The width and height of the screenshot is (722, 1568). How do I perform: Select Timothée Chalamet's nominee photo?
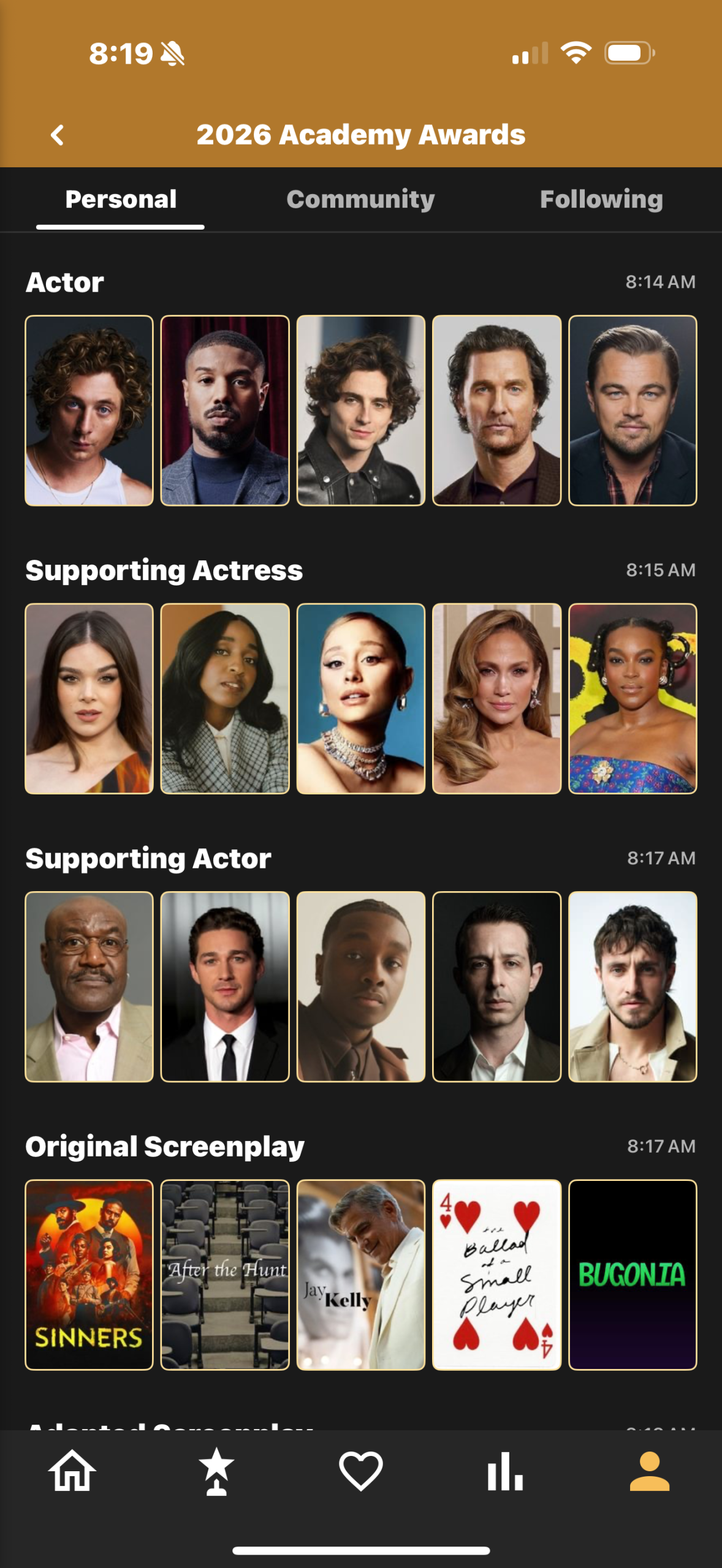(360, 410)
